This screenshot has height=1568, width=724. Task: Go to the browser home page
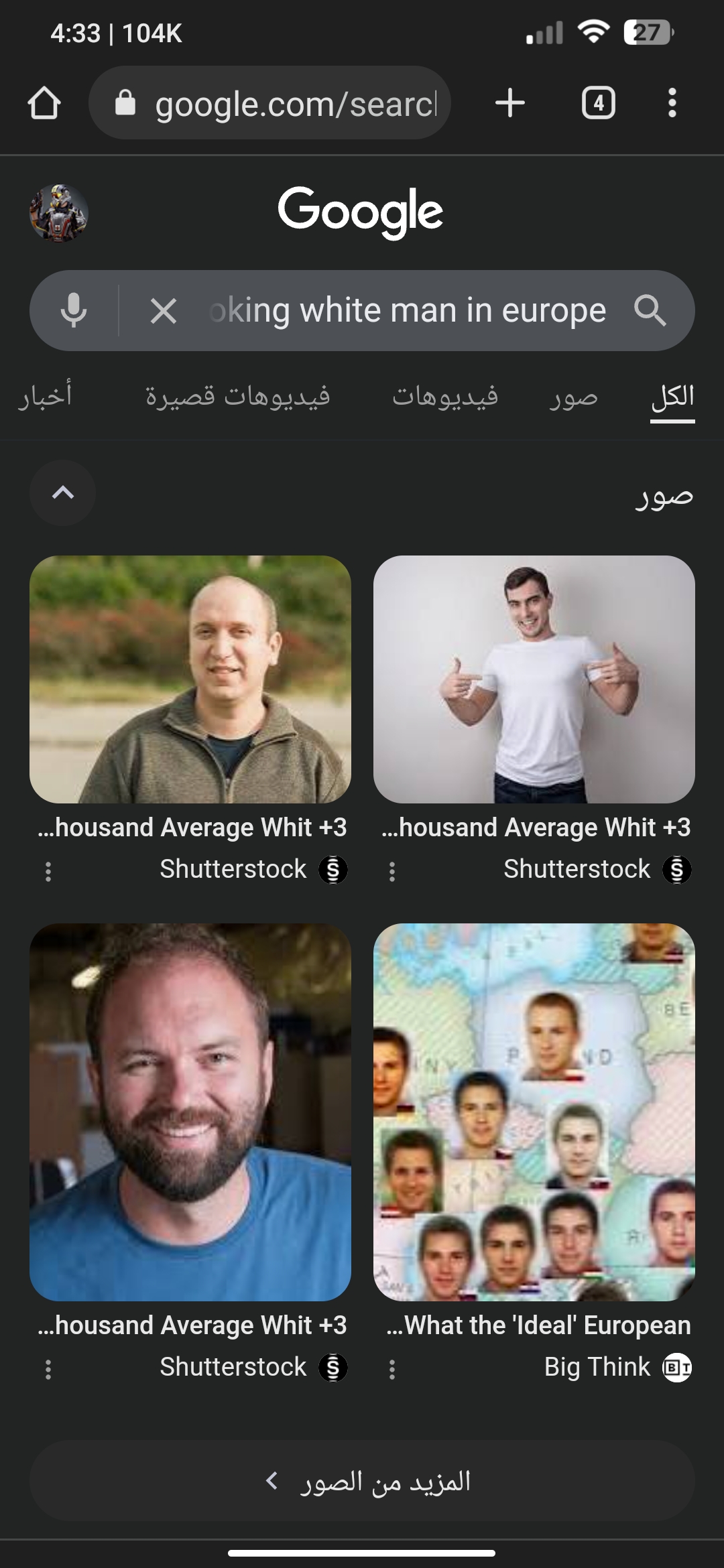tap(44, 104)
